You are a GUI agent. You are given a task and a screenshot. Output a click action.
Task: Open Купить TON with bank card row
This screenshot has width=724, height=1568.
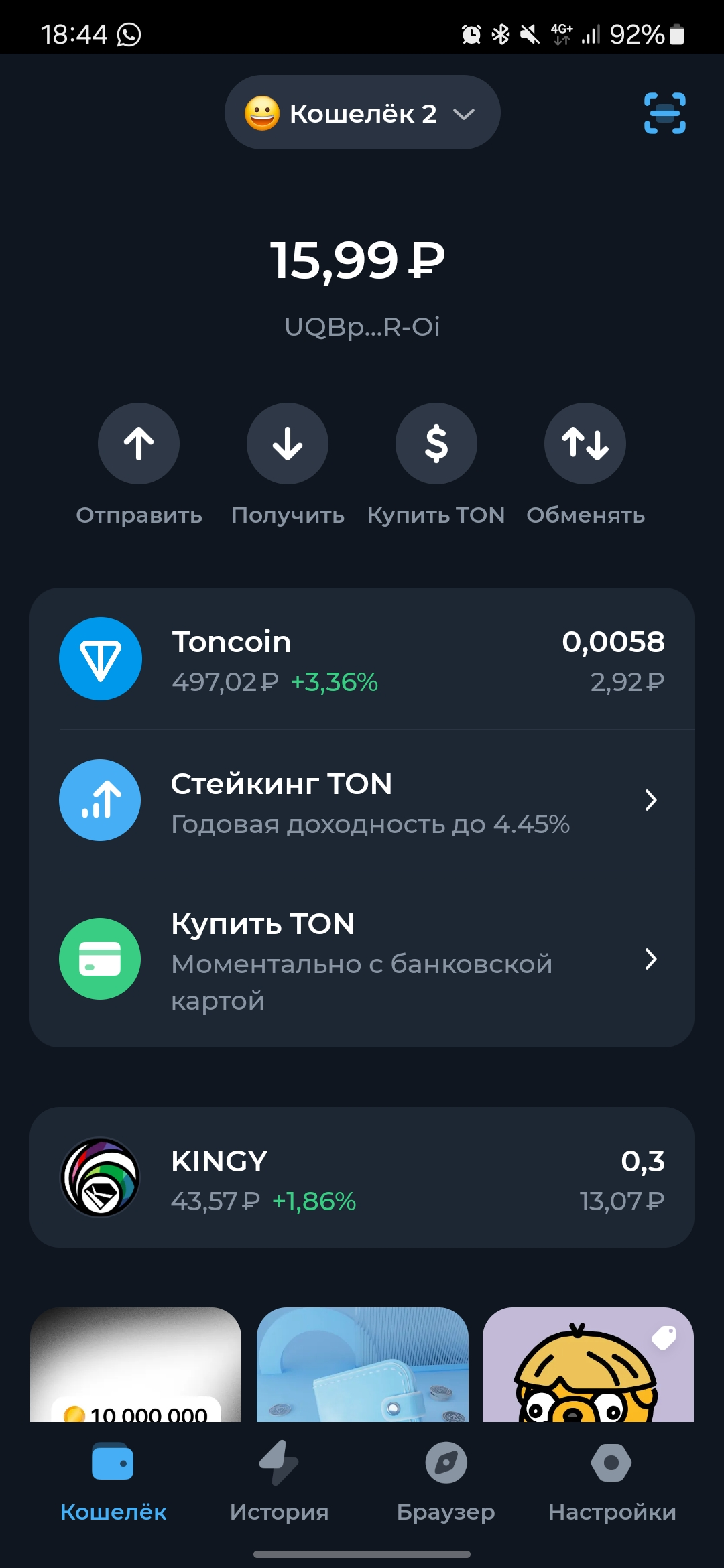click(362, 959)
